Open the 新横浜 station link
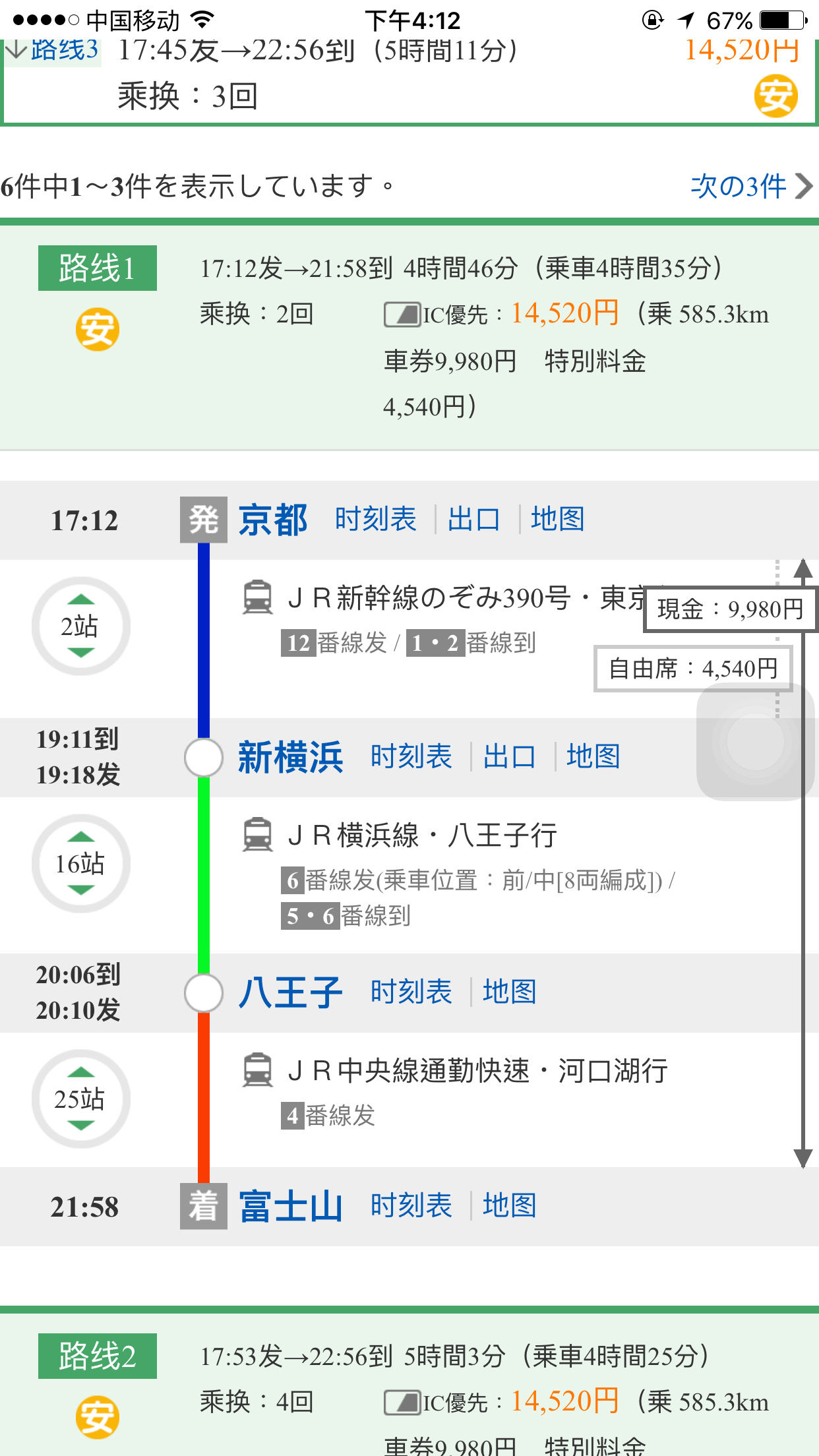 click(x=290, y=757)
